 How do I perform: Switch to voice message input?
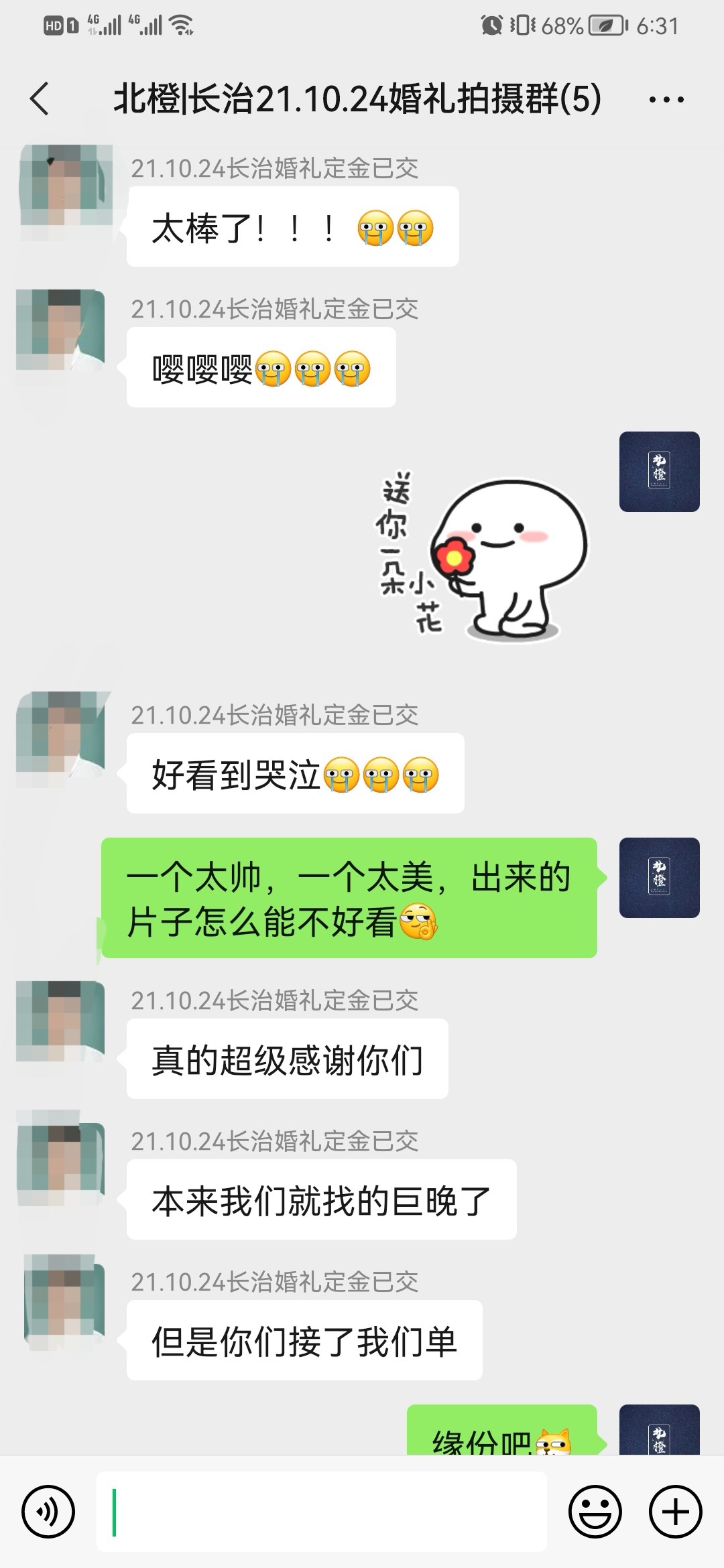48,1511
